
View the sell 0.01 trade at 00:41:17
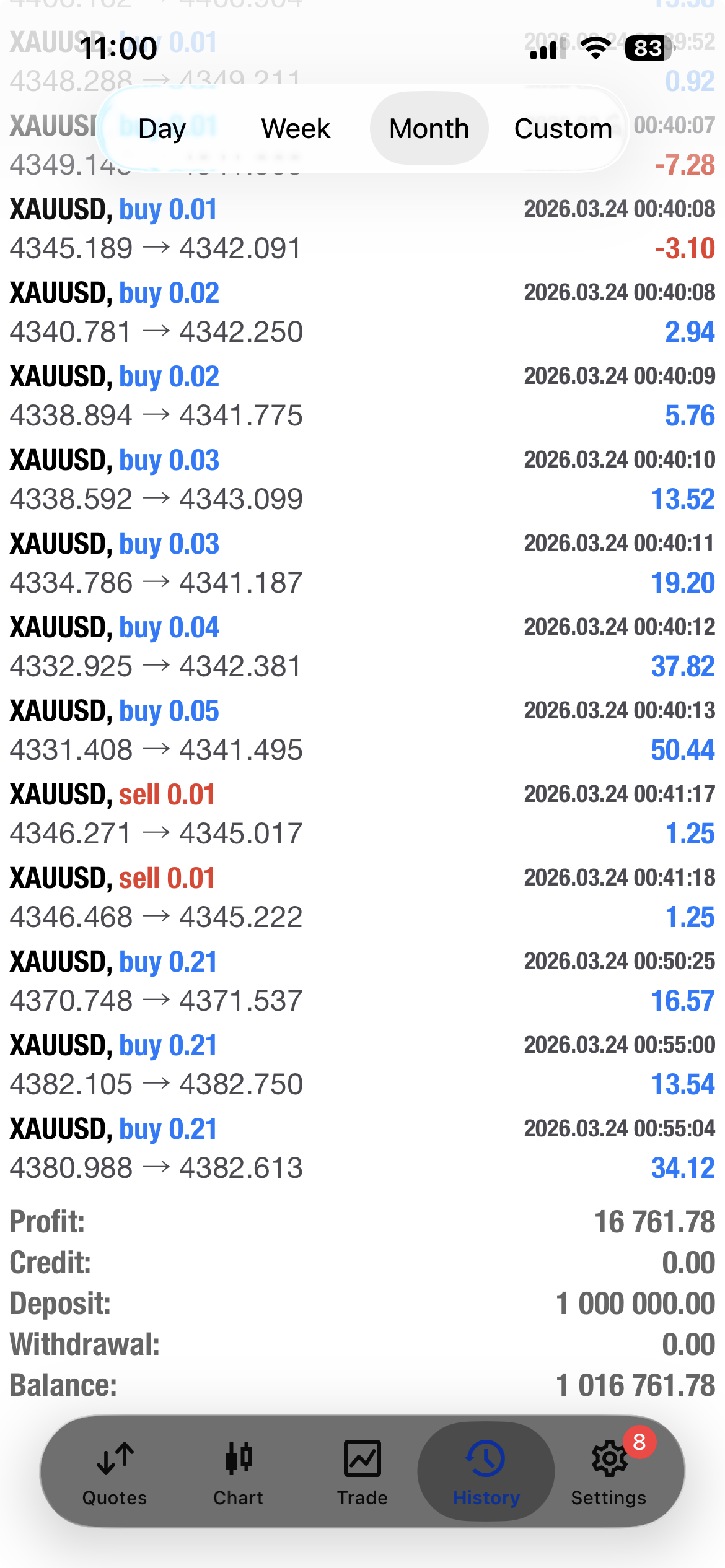click(362, 814)
